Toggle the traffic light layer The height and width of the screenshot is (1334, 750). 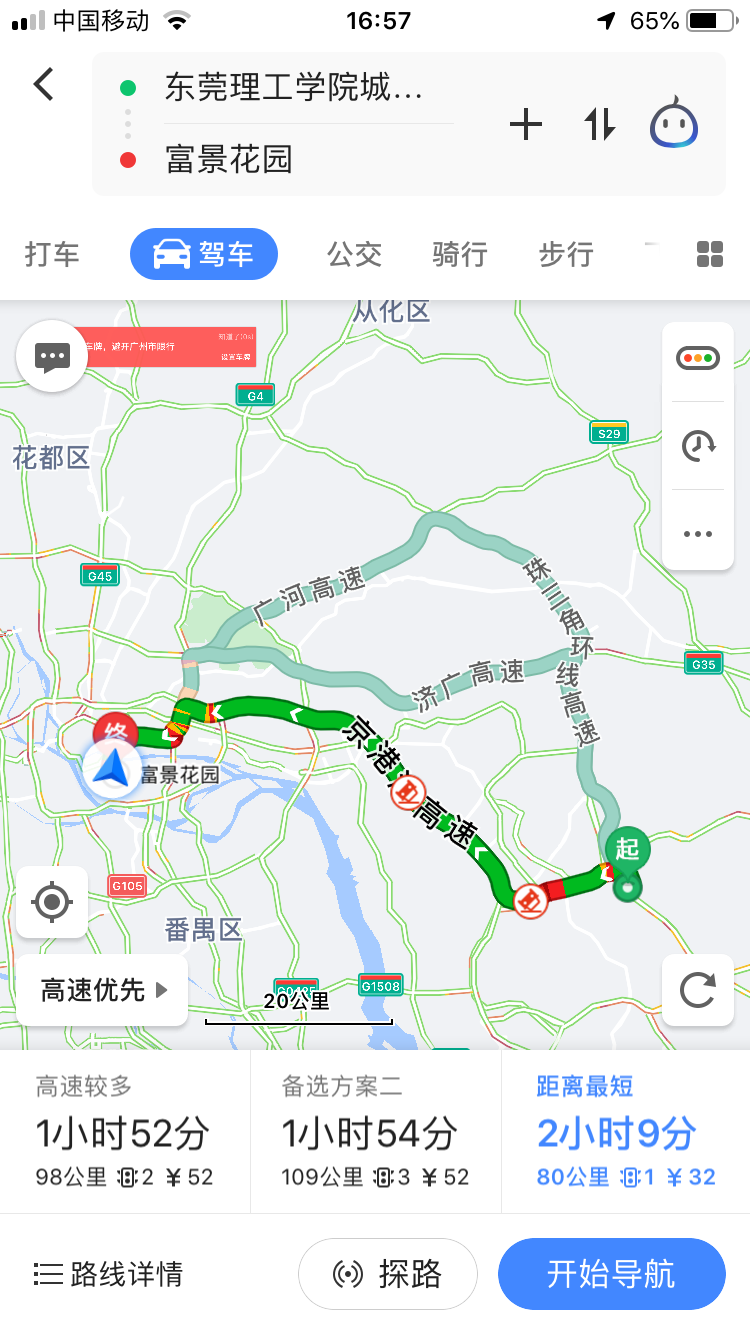coord(697,357)
